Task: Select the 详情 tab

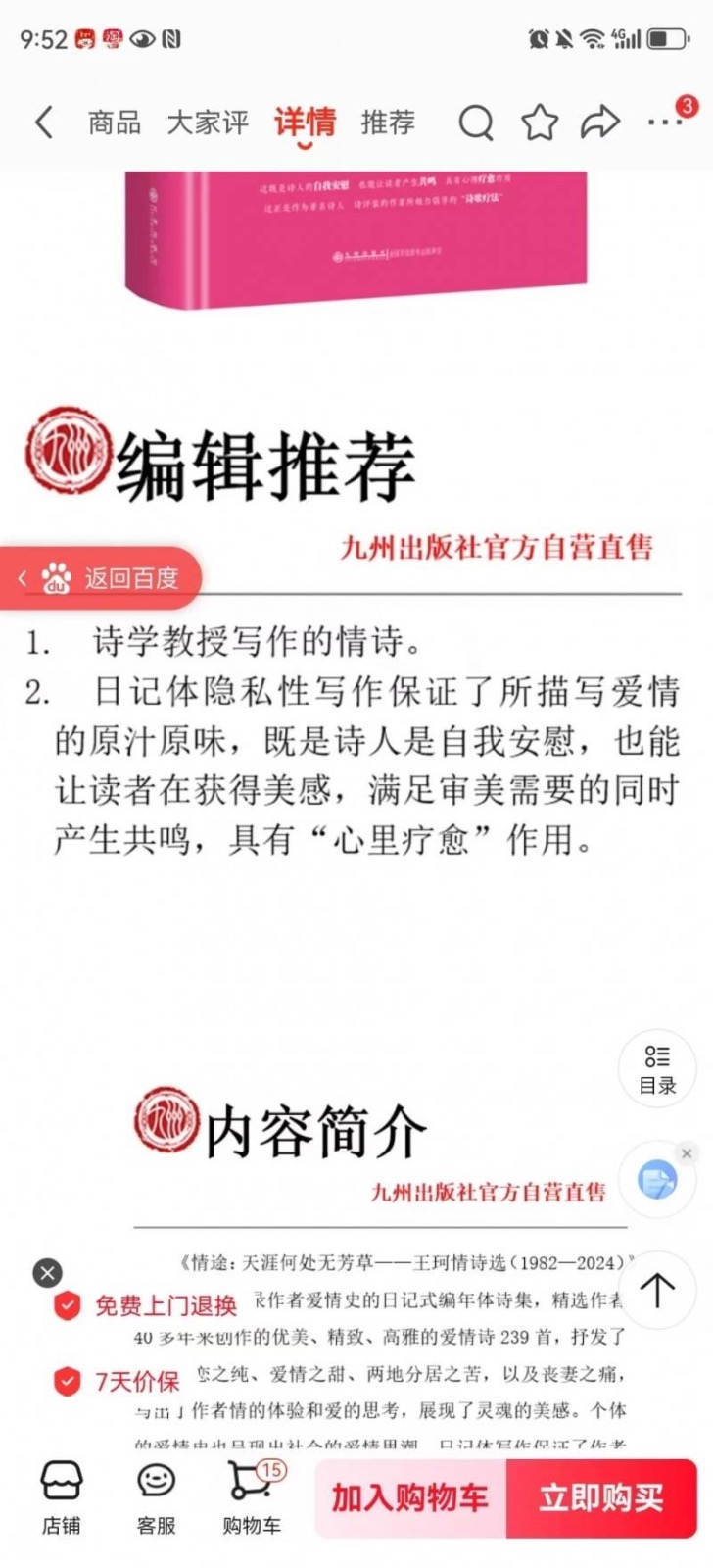Action: [305, 122]
